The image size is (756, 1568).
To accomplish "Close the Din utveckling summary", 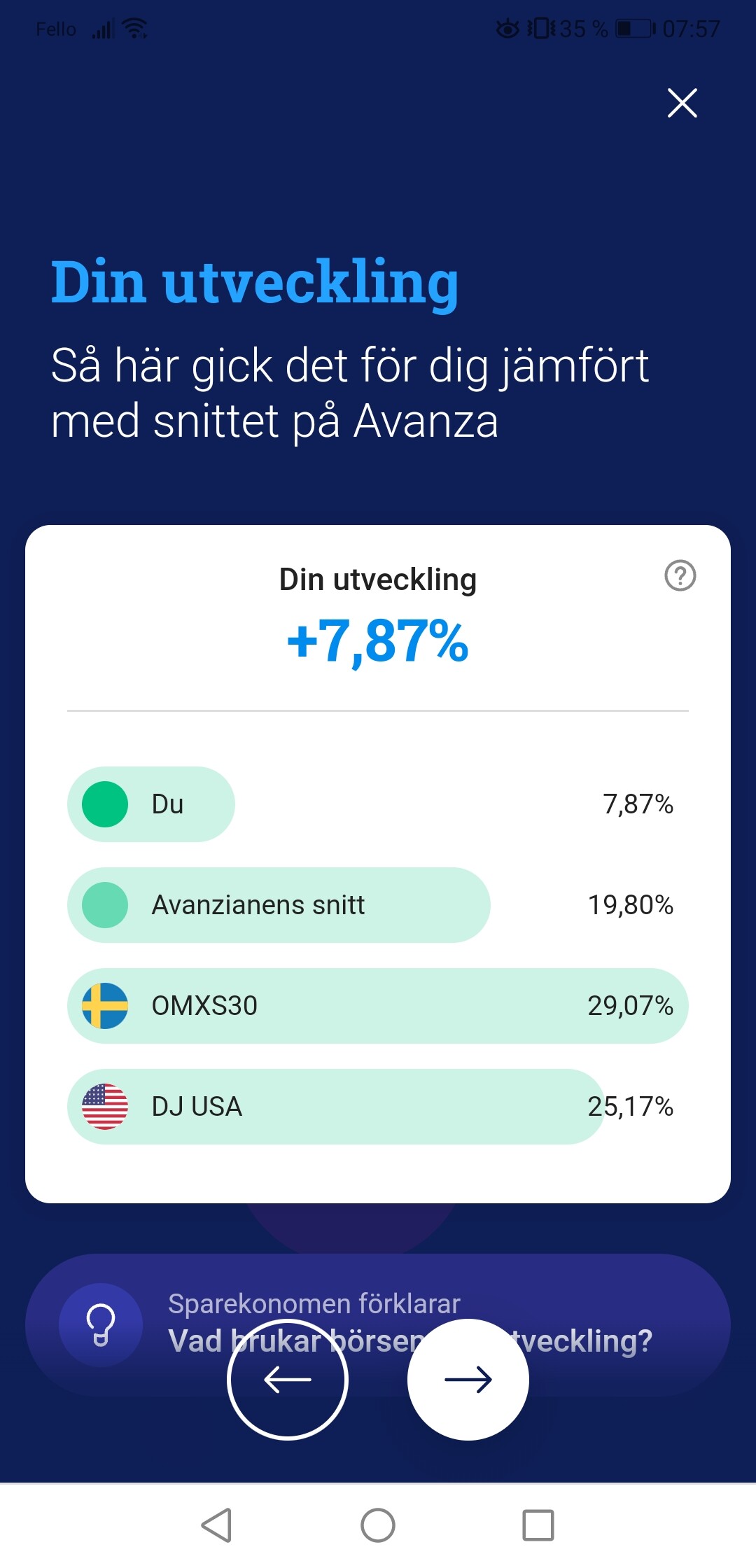I will [x=682, y=103].
